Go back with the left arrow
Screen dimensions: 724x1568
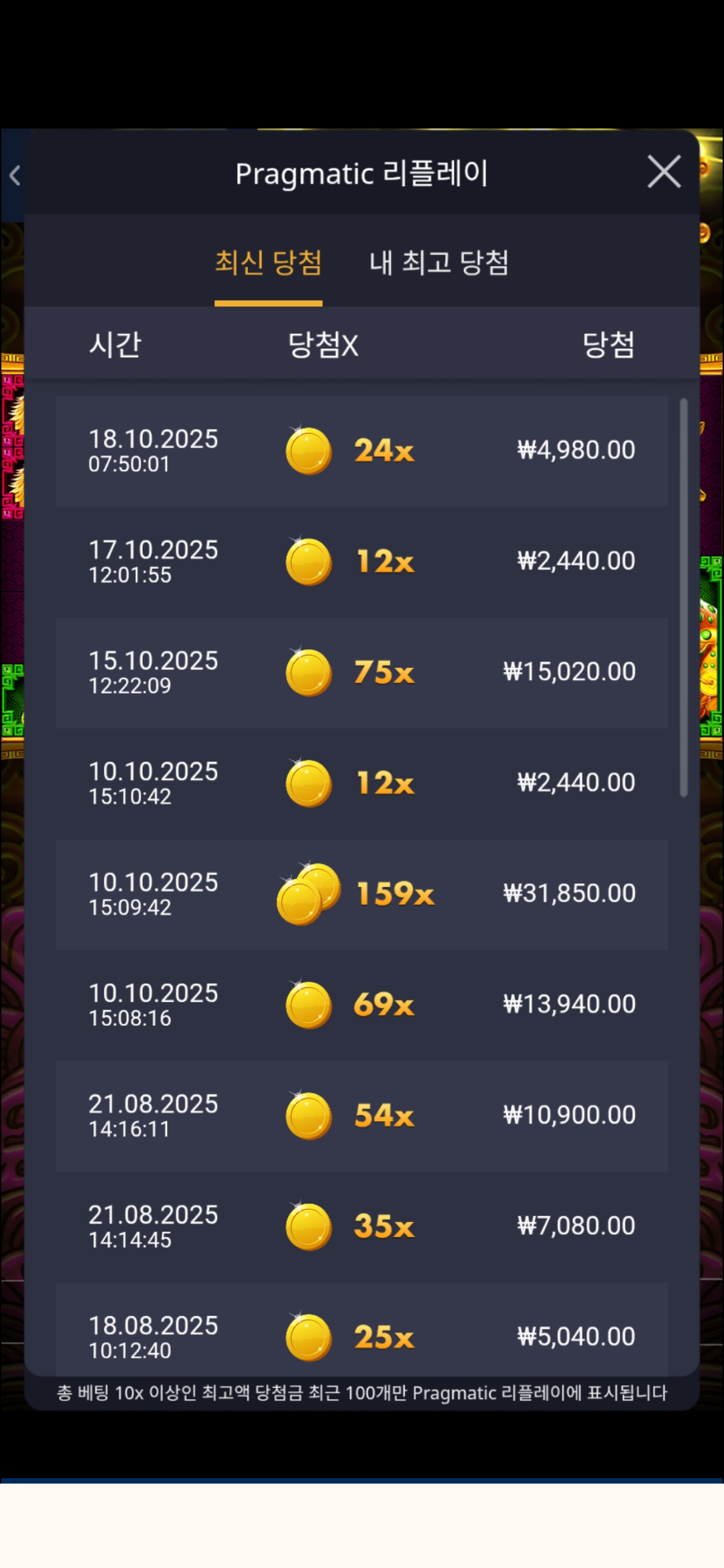pyautogui.click(x=15, y=176)
